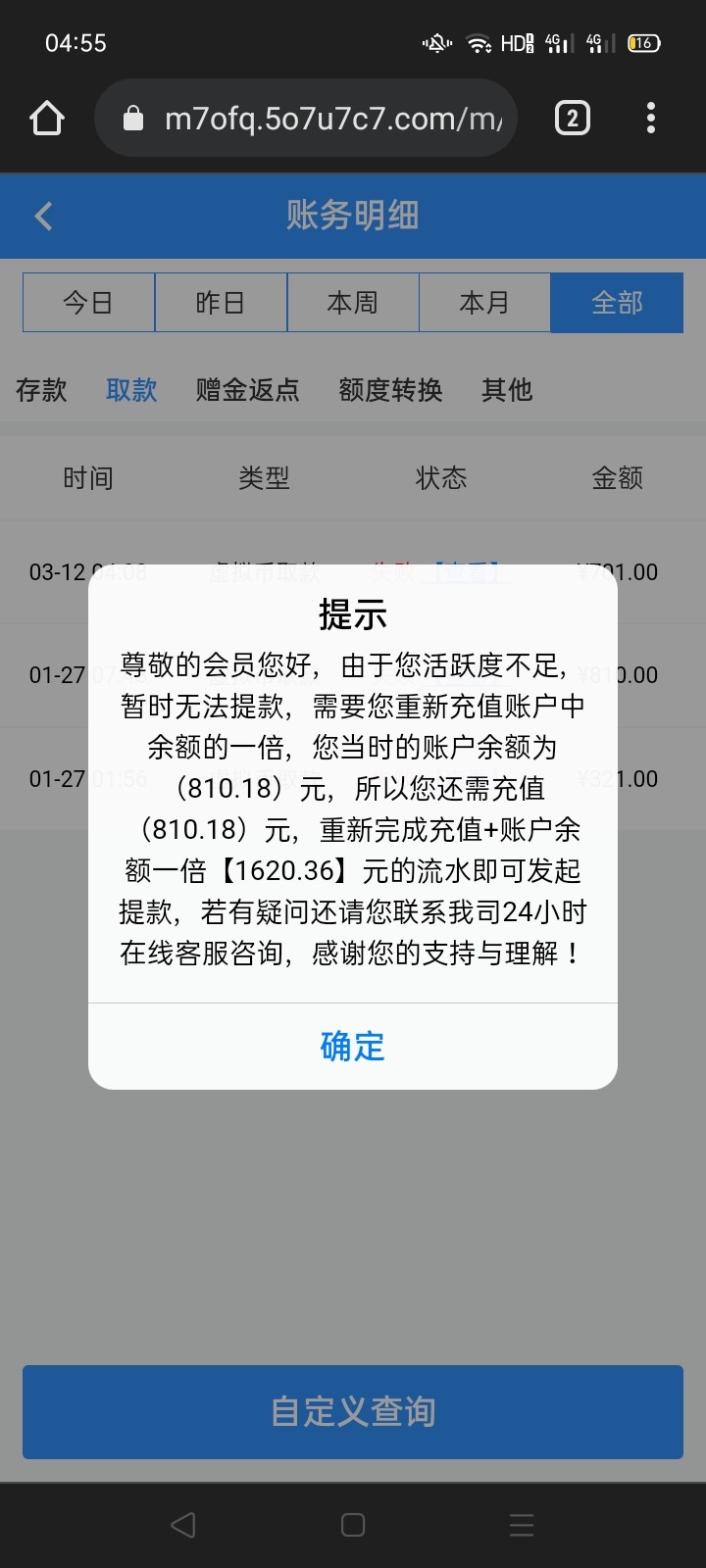706x1568 pixels.
Task: Open the 存款 category tab
Action: (x=40, y=390)
